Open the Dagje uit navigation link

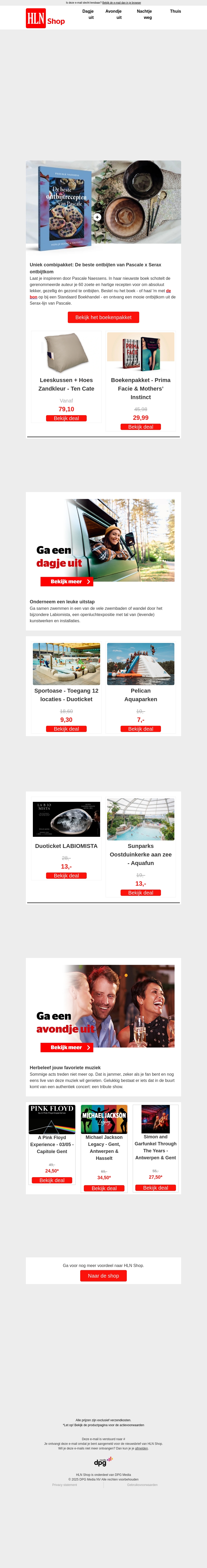[x=88, y=14]
